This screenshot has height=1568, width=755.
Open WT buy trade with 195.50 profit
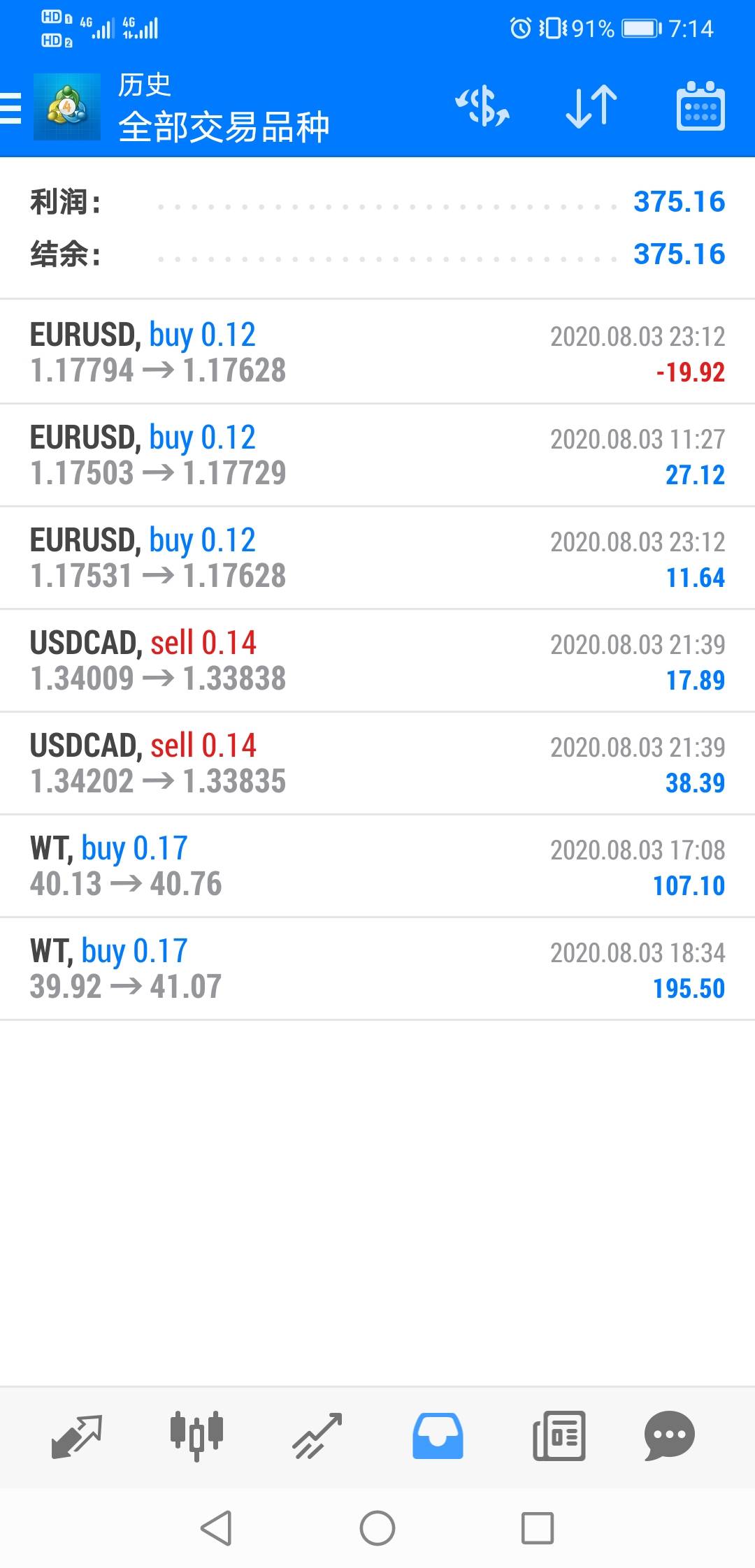pyautogui.click(x=377, y=968)
